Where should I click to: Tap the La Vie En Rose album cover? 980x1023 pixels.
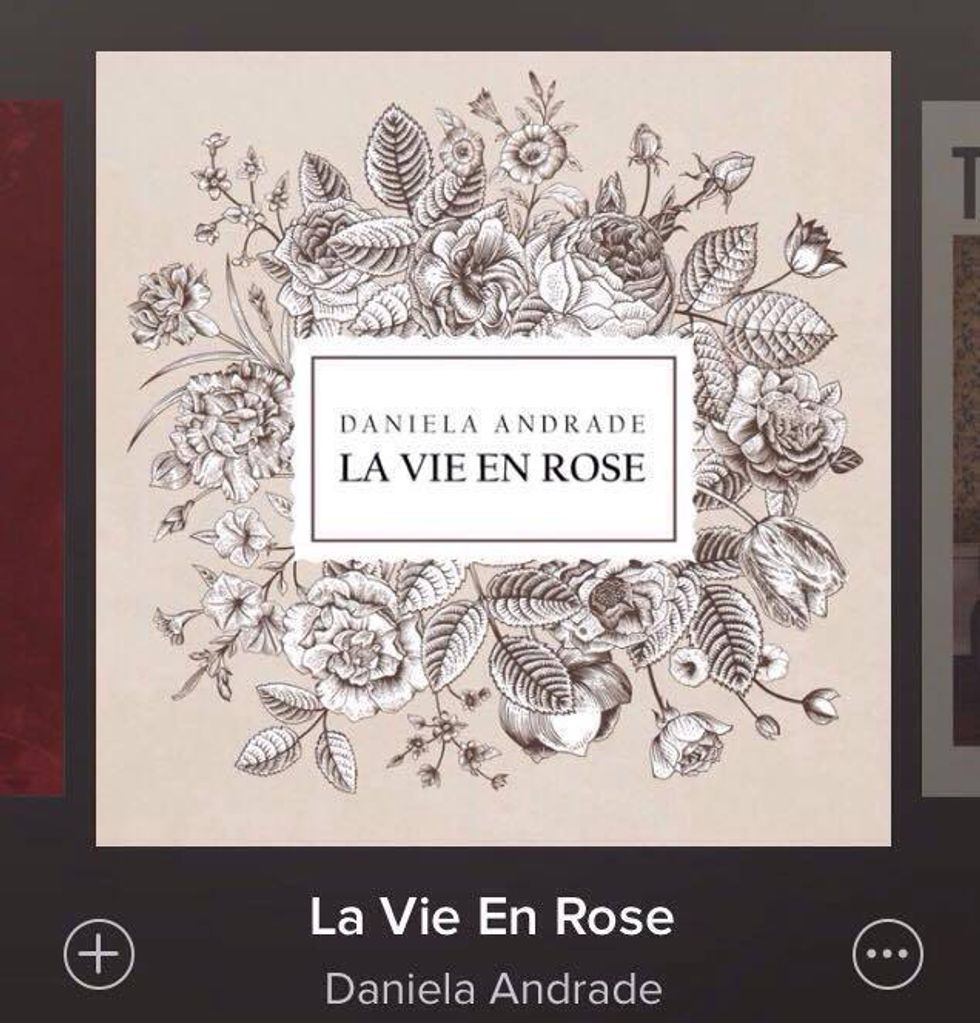click(493, 449)
